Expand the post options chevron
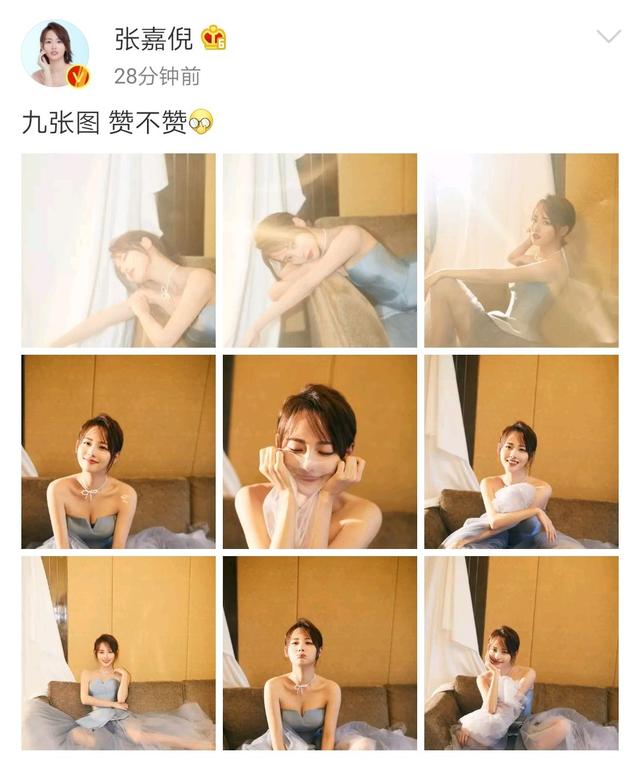Viewport: 640px width, 761px height. pos(608,37)
